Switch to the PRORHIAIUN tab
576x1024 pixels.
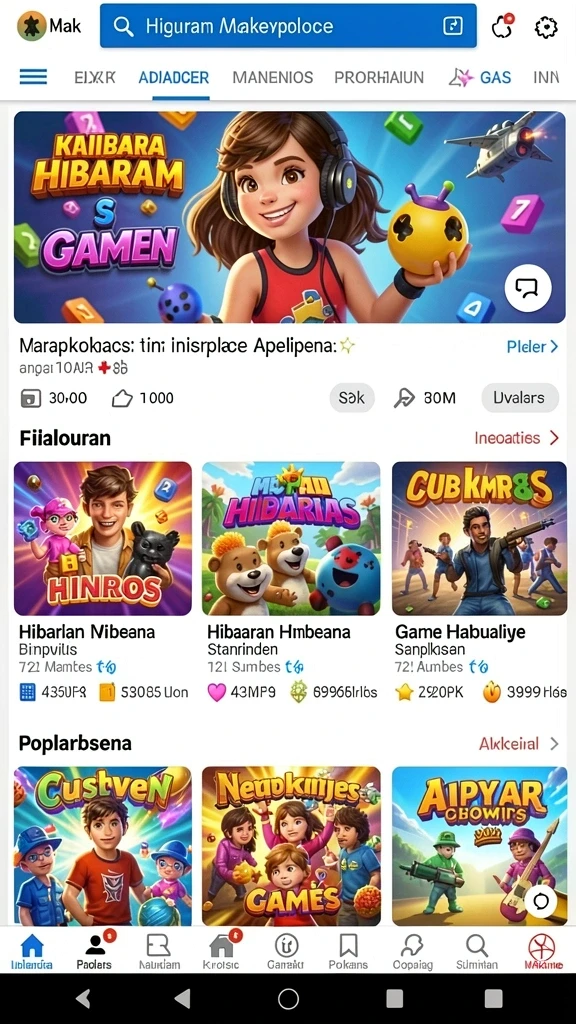pyautogui.click(x=379, y=78)
